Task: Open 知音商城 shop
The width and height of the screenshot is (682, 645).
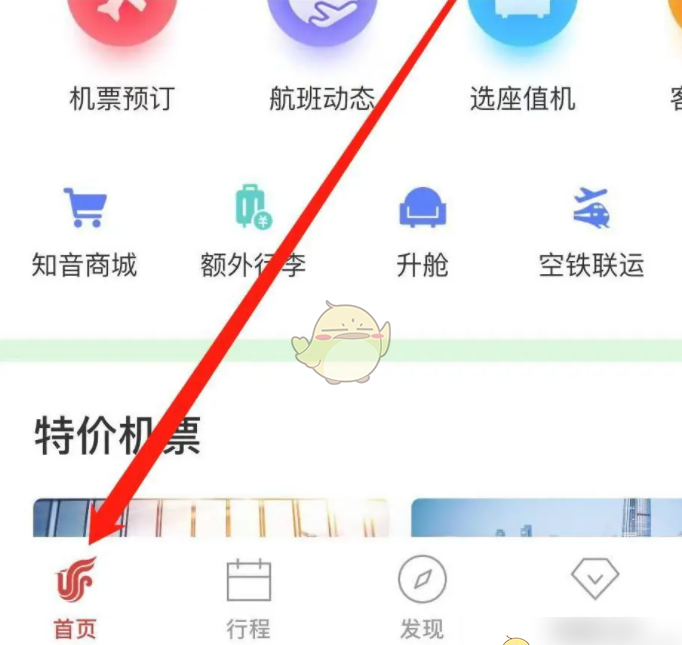Action: (x=84, y=231)
